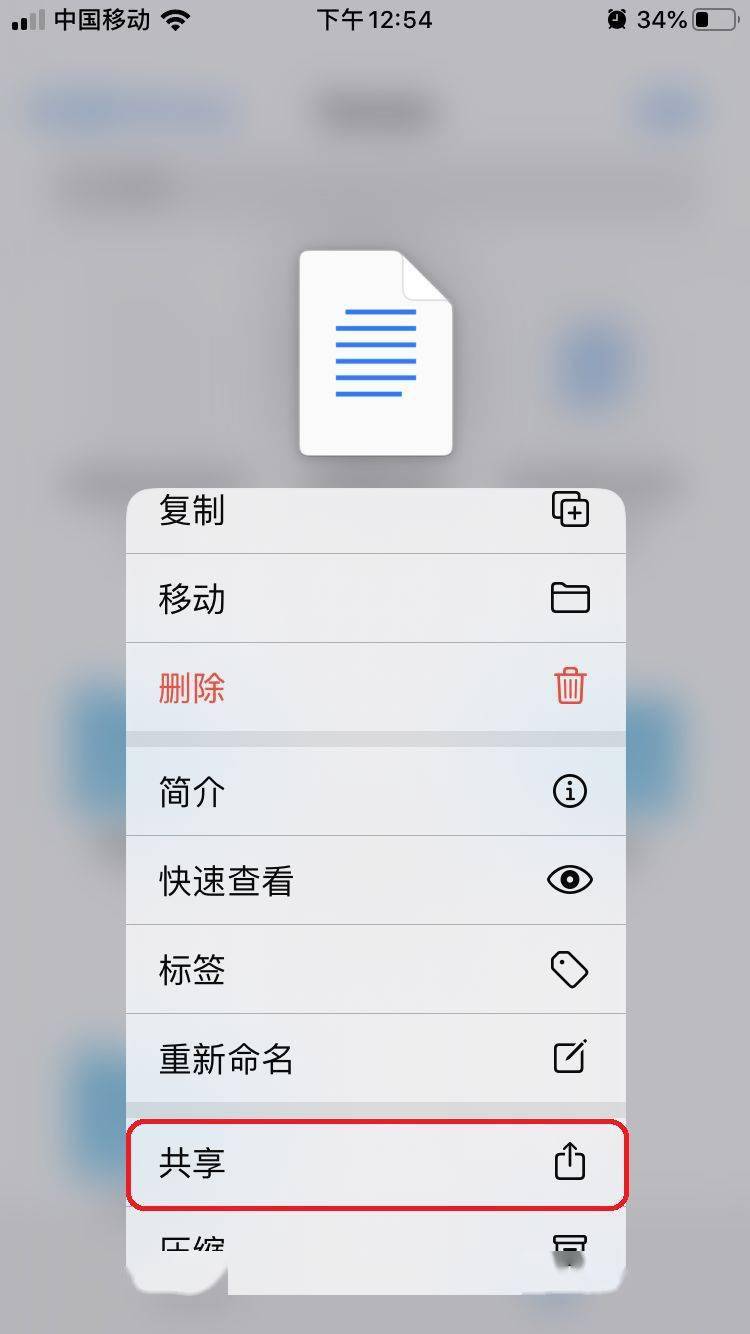This screenshot has width=750, height=1334.
Task: Open 简介 file info
Action: [x=375, y=791]
